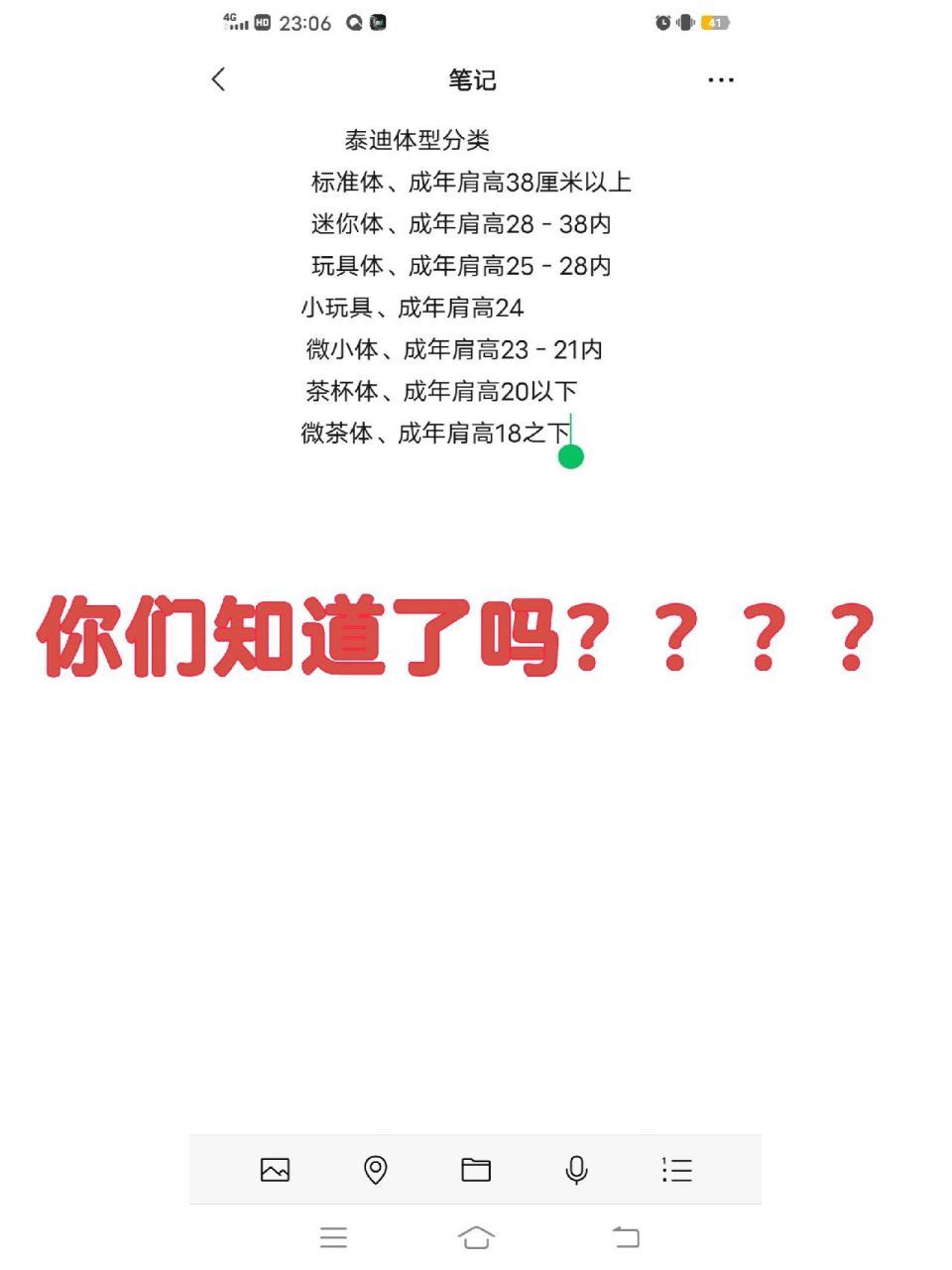
Task: Tap the clock showing 23:06 in status bar
Action: (307, 22)
